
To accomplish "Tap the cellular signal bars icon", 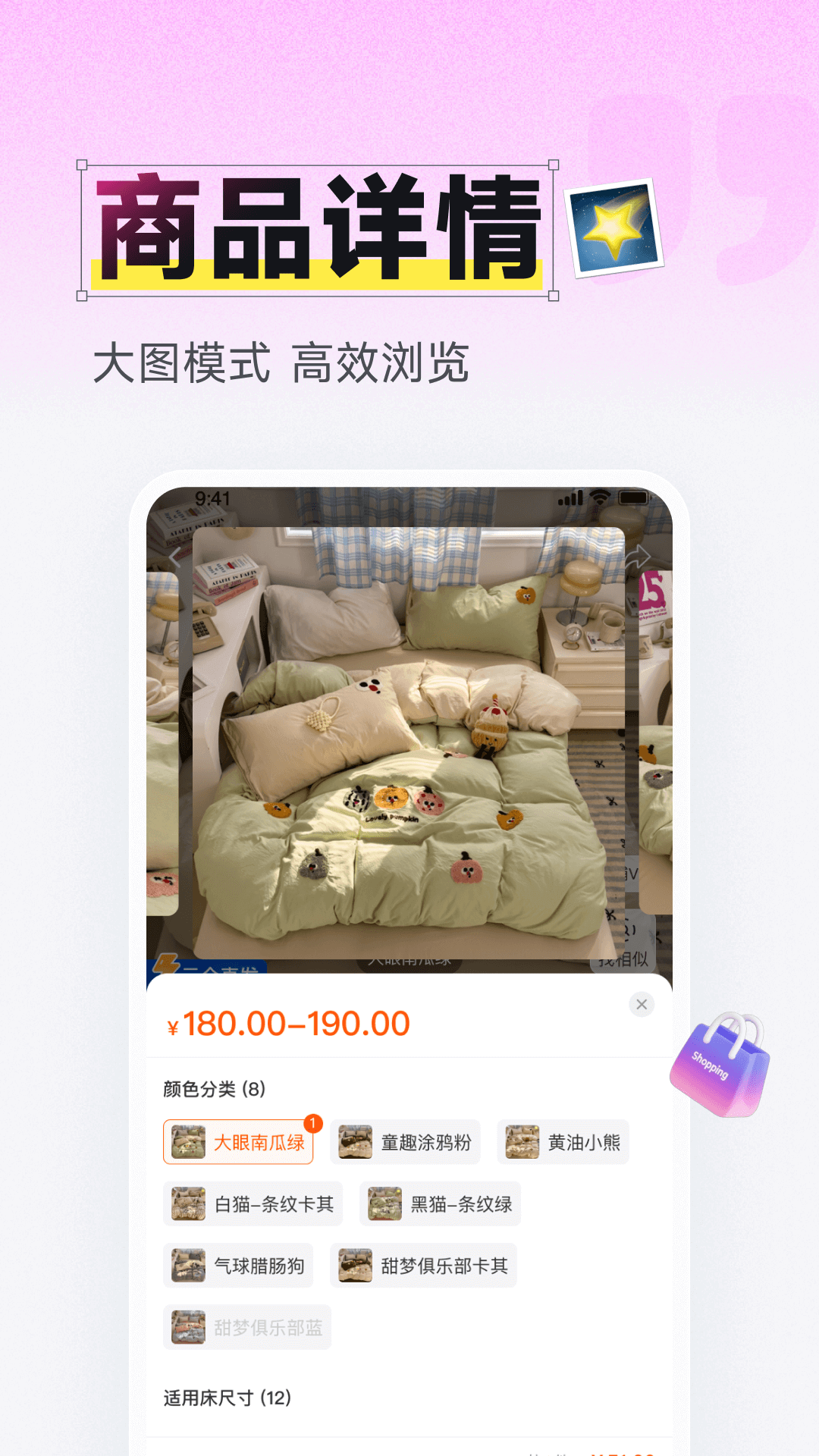I will point(571,499).
